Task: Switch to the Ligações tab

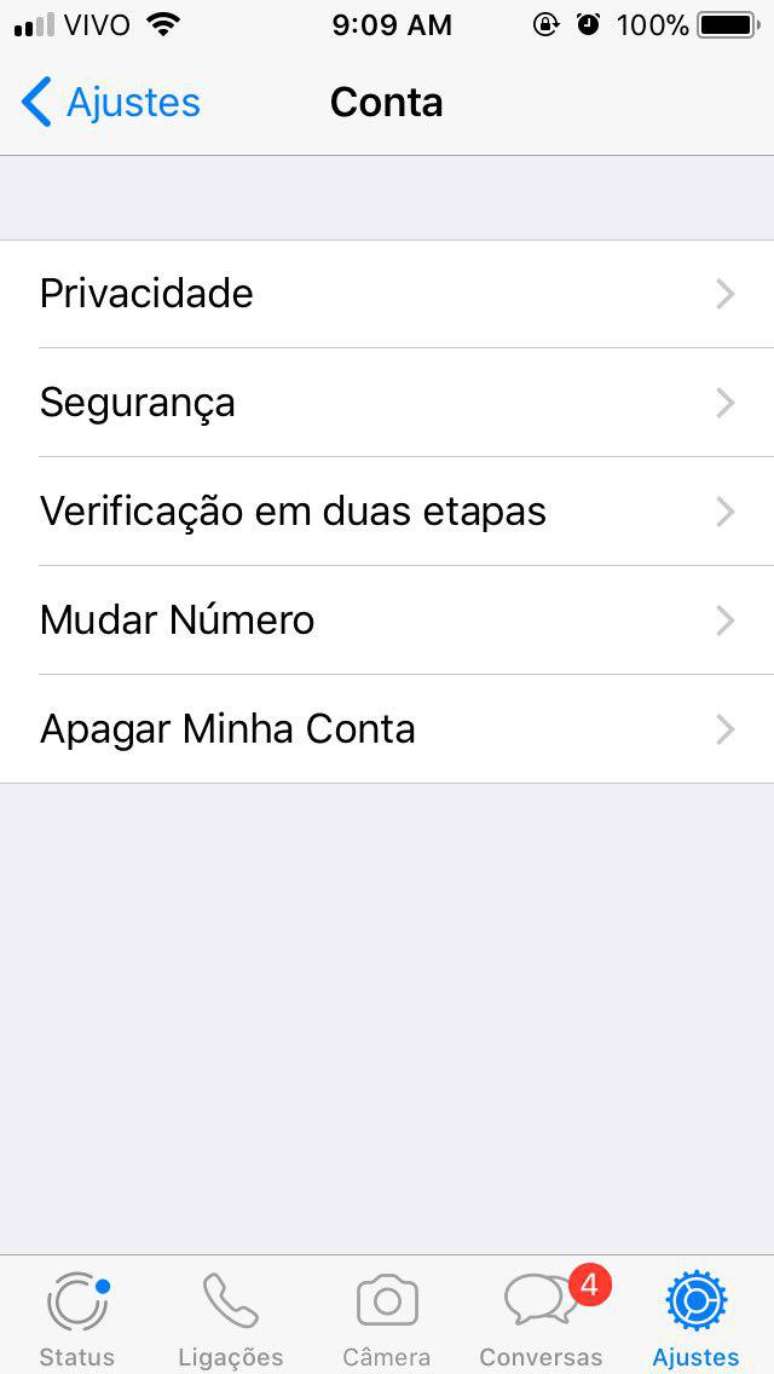Action: click(231, 1318)
